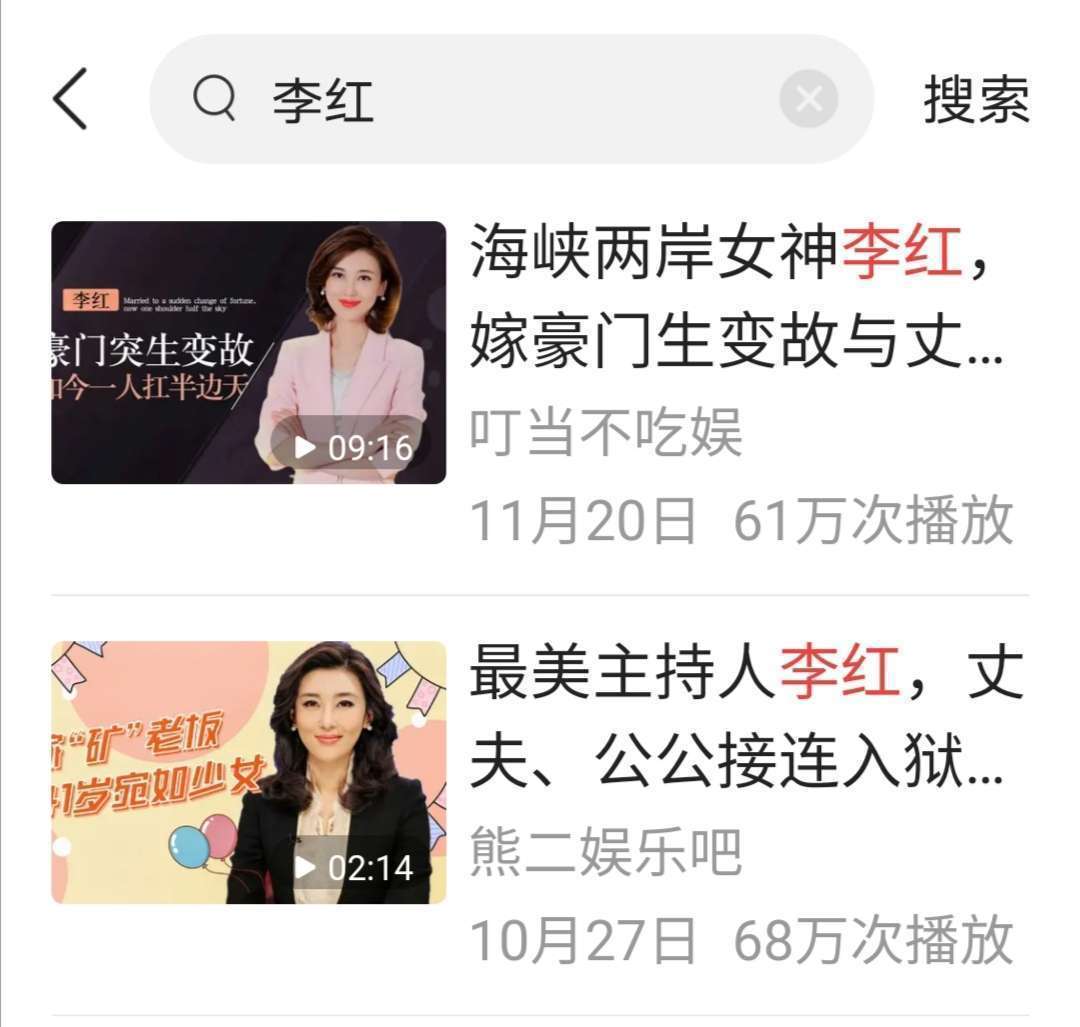This screenshot has width=1080, height=1027.
Task: Clear the search text
Action: pos(808,99)
